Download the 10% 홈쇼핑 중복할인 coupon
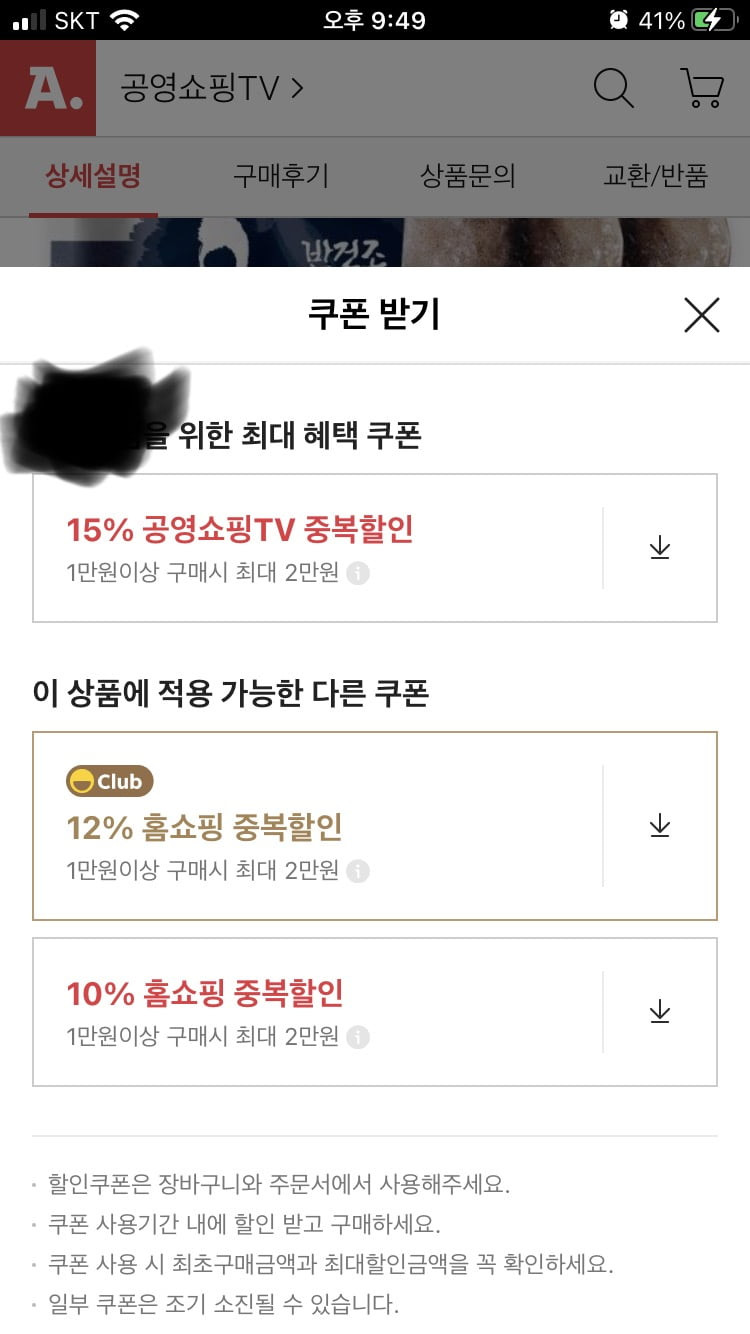Image resolution: width=750 pixels, height=1334 pixels. pyautogui.click(x=660, y=1012)
